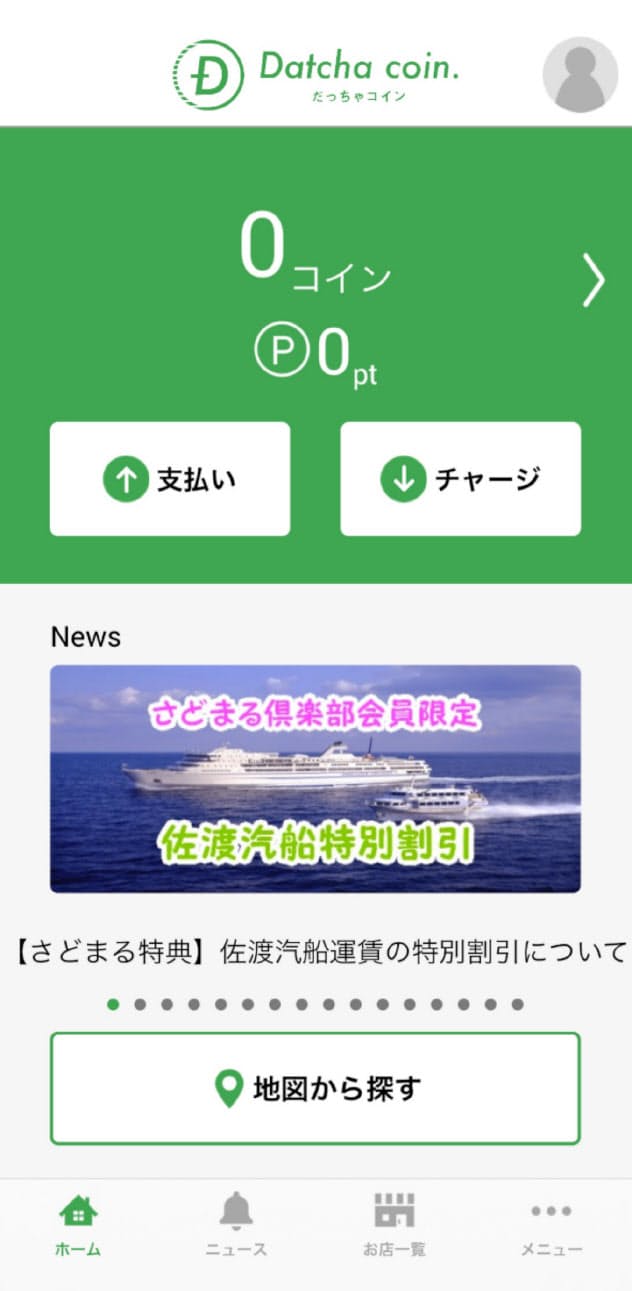Switch to the ニュース tab
Viewport: 632px width, 1291px height.
(x=236, y=1225)
